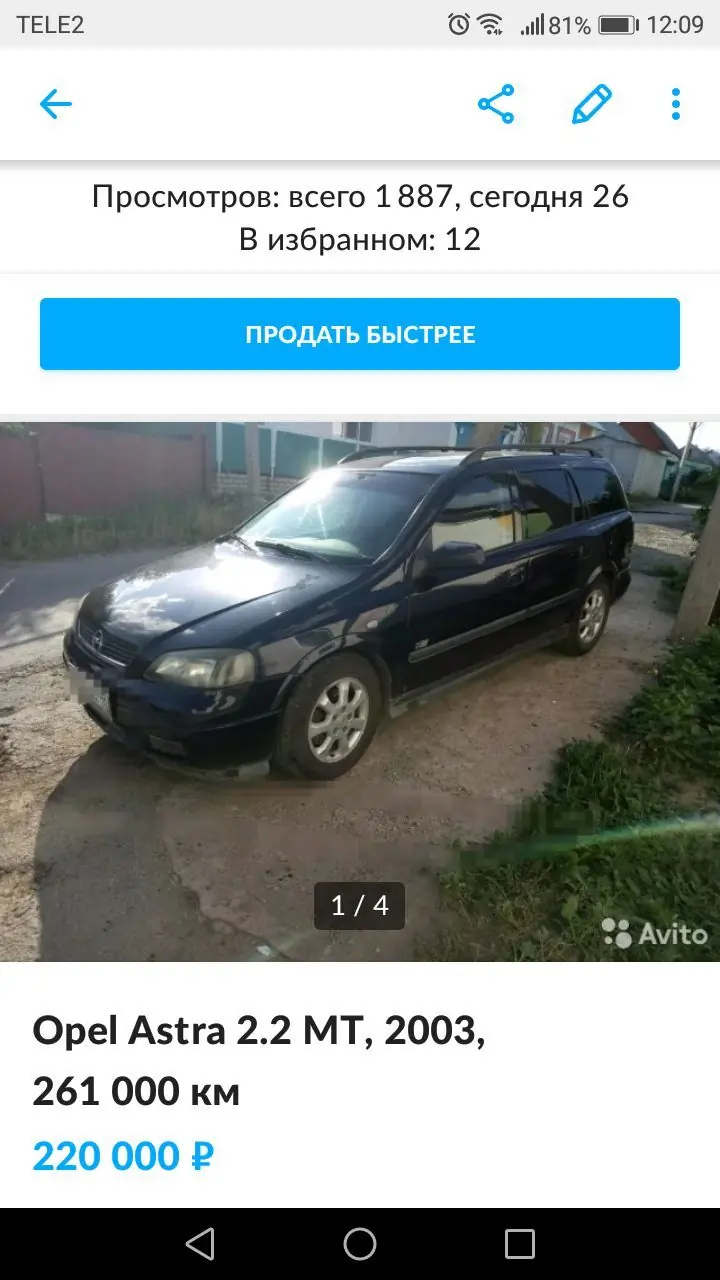The image size is (720, 1280).
Task: Open the three-dot overflow menu
Action: point(676,104)
